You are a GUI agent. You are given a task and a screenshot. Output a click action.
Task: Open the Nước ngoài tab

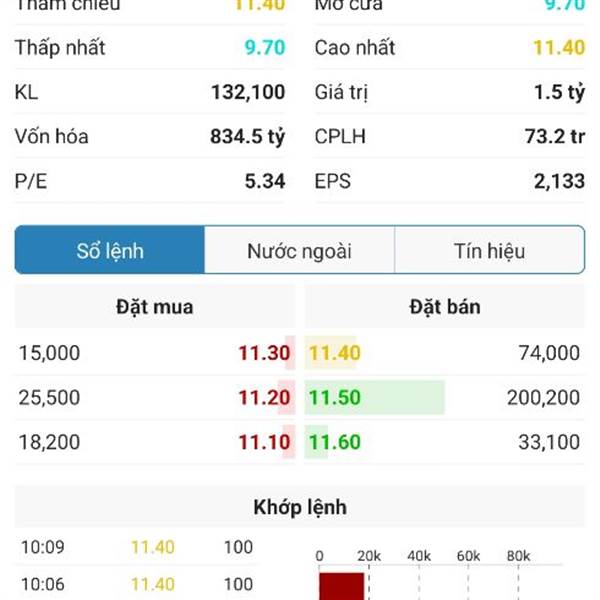coord(299,251)
